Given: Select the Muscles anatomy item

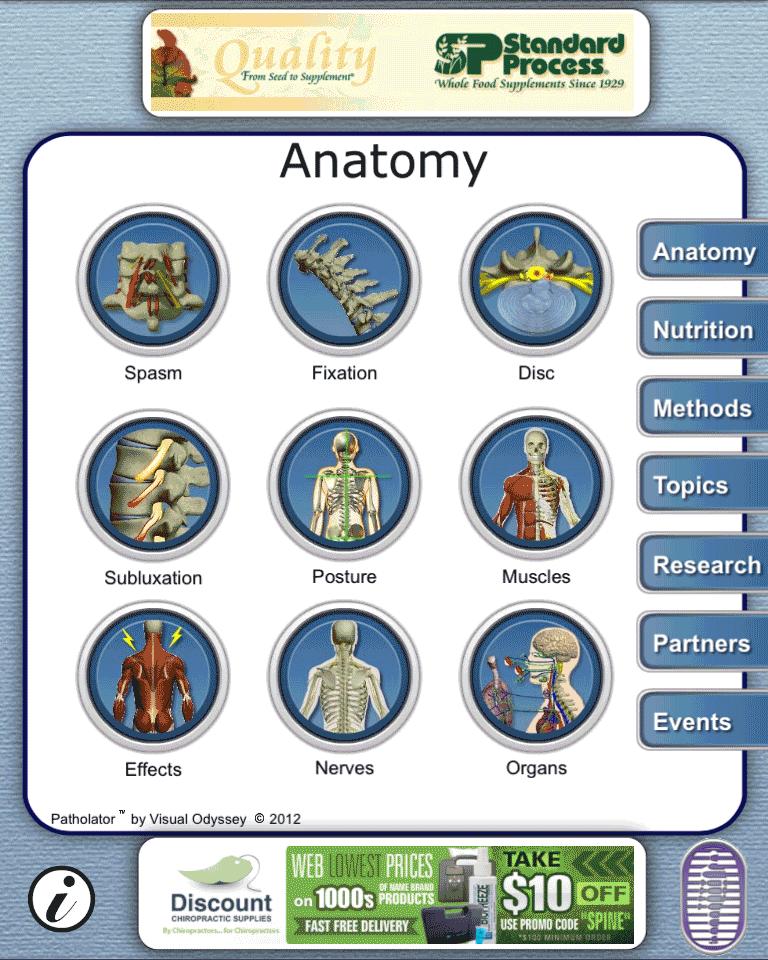Looking at the screenshot, I should [536, 485].
